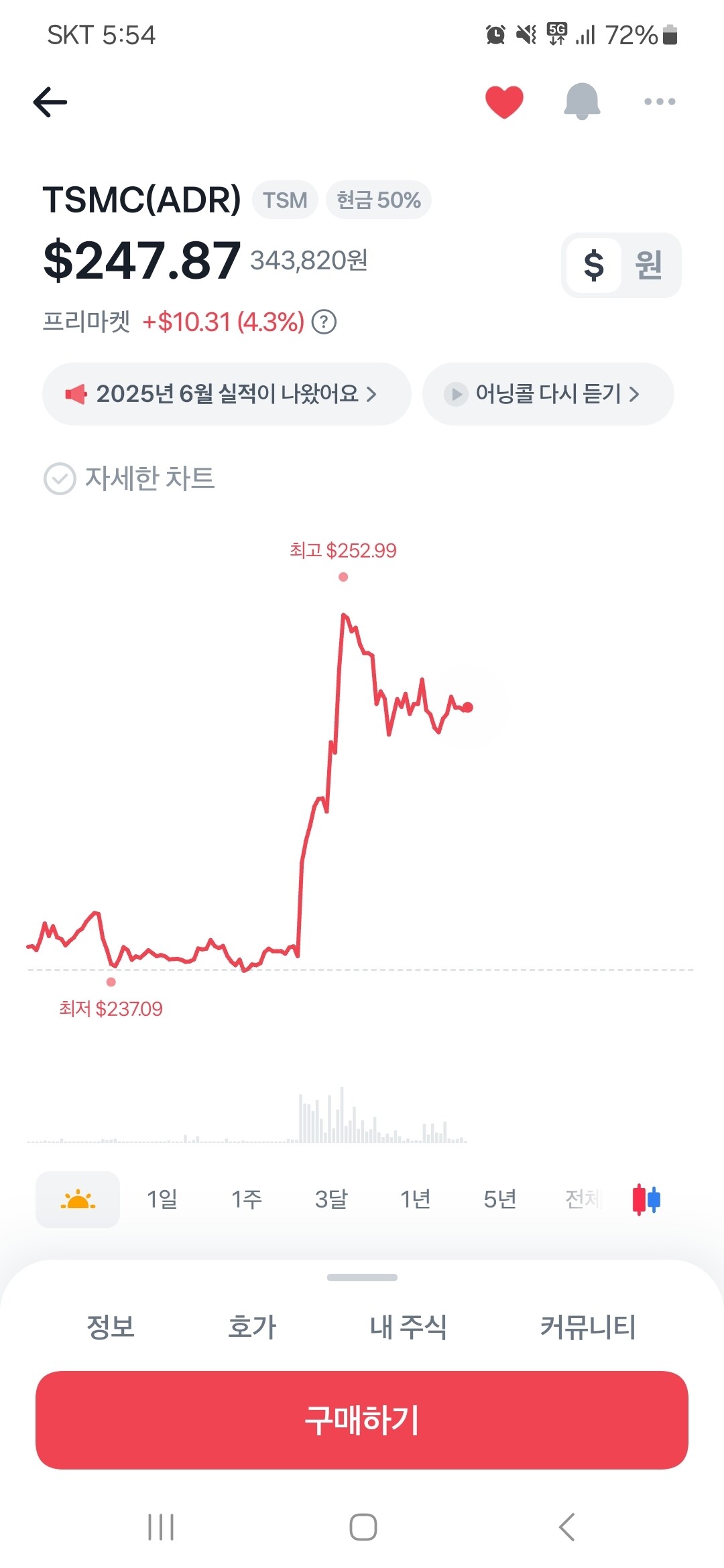Open the three-dot overflow menu

point(660,102)
